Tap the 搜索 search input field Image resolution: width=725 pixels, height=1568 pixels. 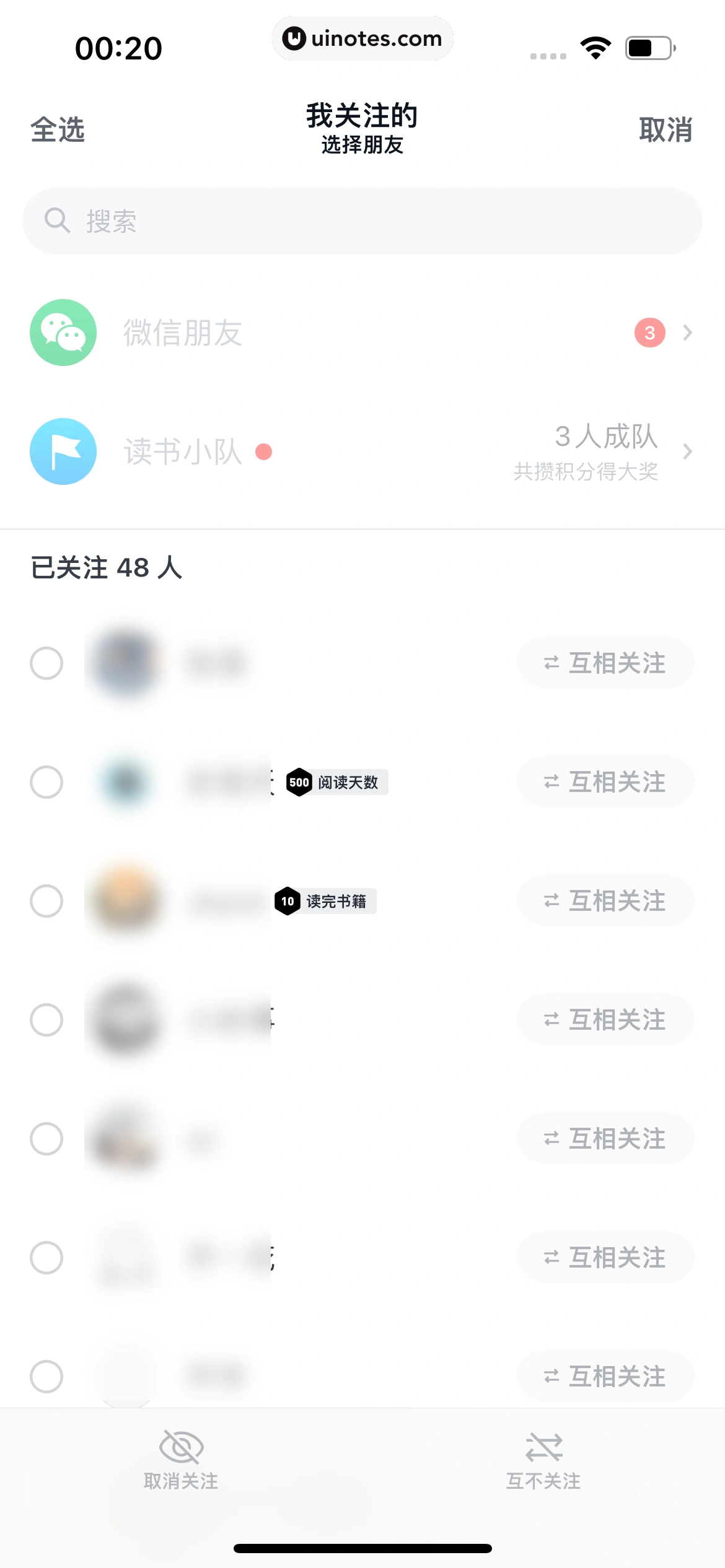[x=362, y=220]
